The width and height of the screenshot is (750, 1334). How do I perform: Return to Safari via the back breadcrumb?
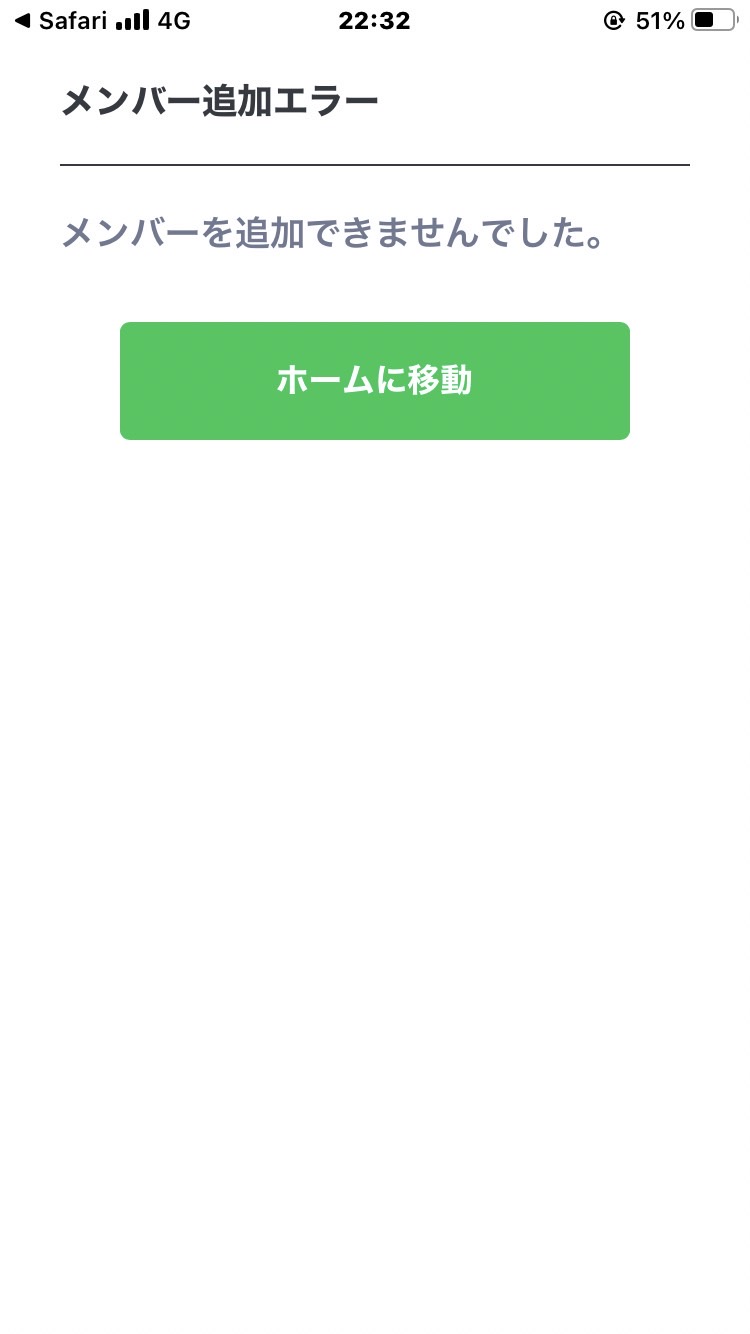pyautogui.click(x=60, y=21)
